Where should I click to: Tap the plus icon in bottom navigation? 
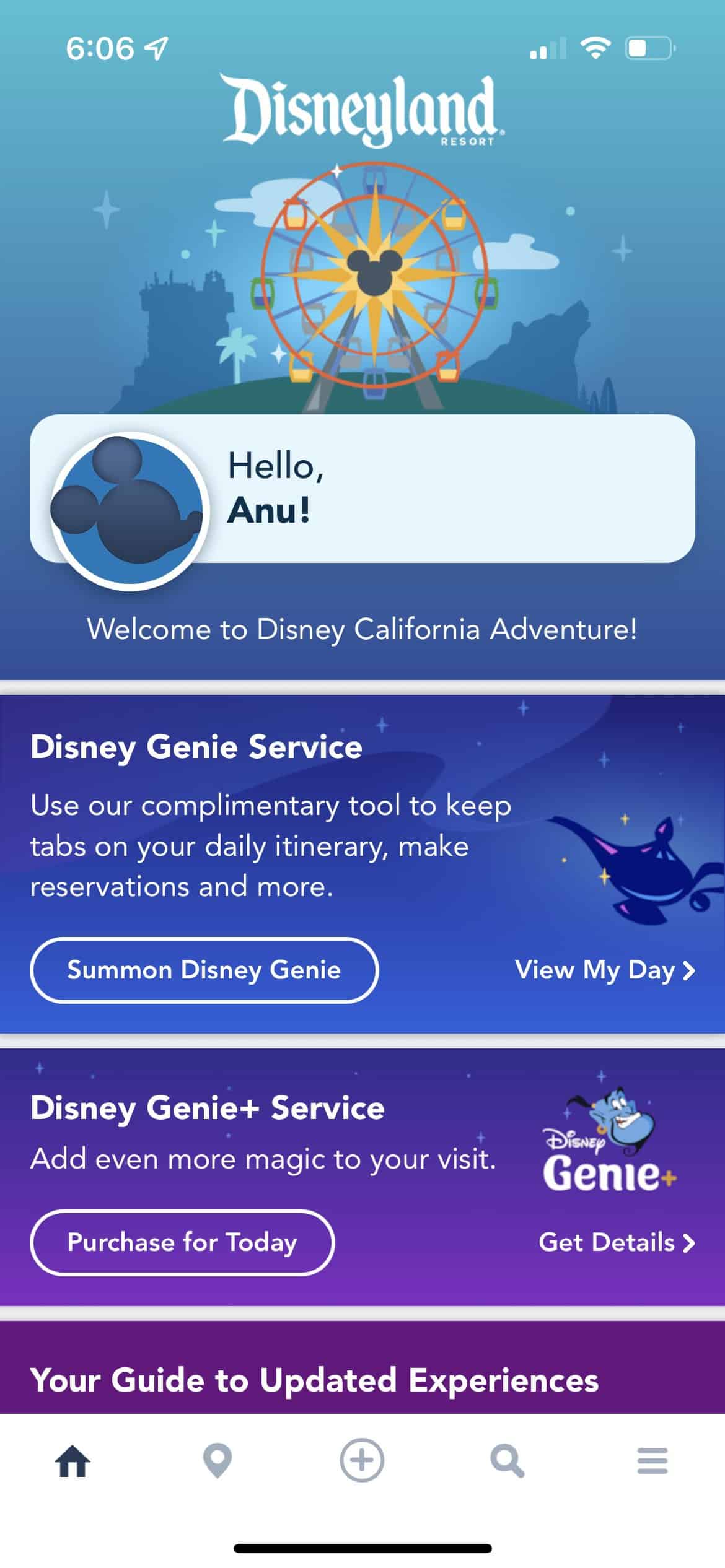362,1465
